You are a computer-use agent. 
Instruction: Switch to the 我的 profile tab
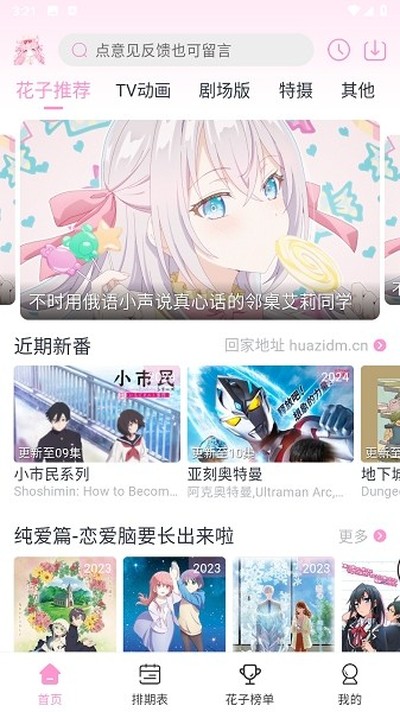350,685
